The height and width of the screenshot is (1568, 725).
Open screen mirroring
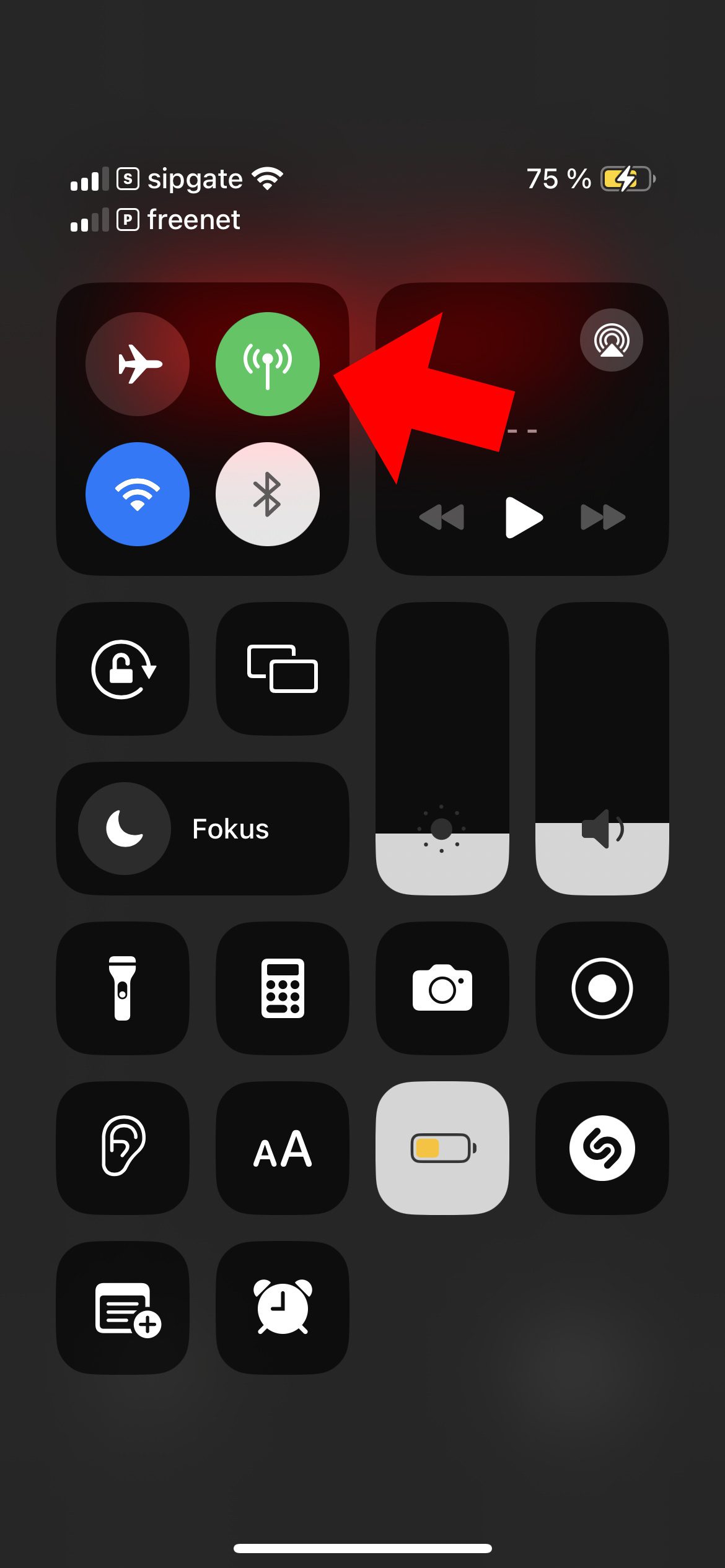[283, 669]
